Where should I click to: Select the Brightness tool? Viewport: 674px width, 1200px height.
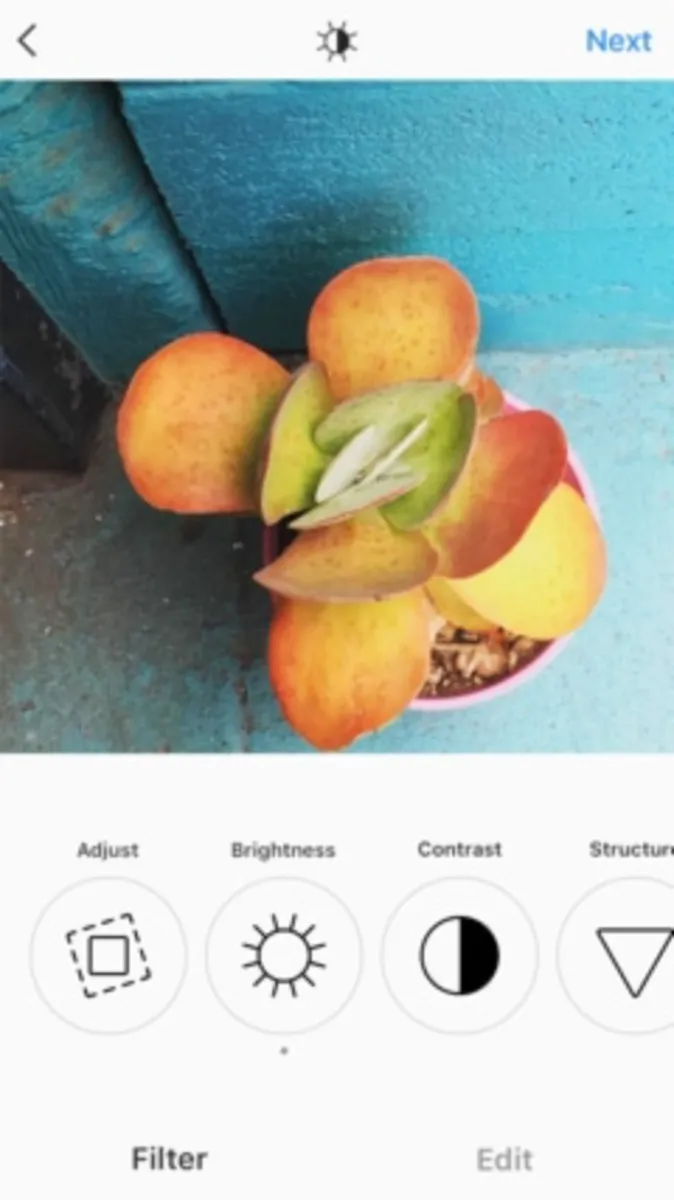pyautogui.click(x=284, y=956)
